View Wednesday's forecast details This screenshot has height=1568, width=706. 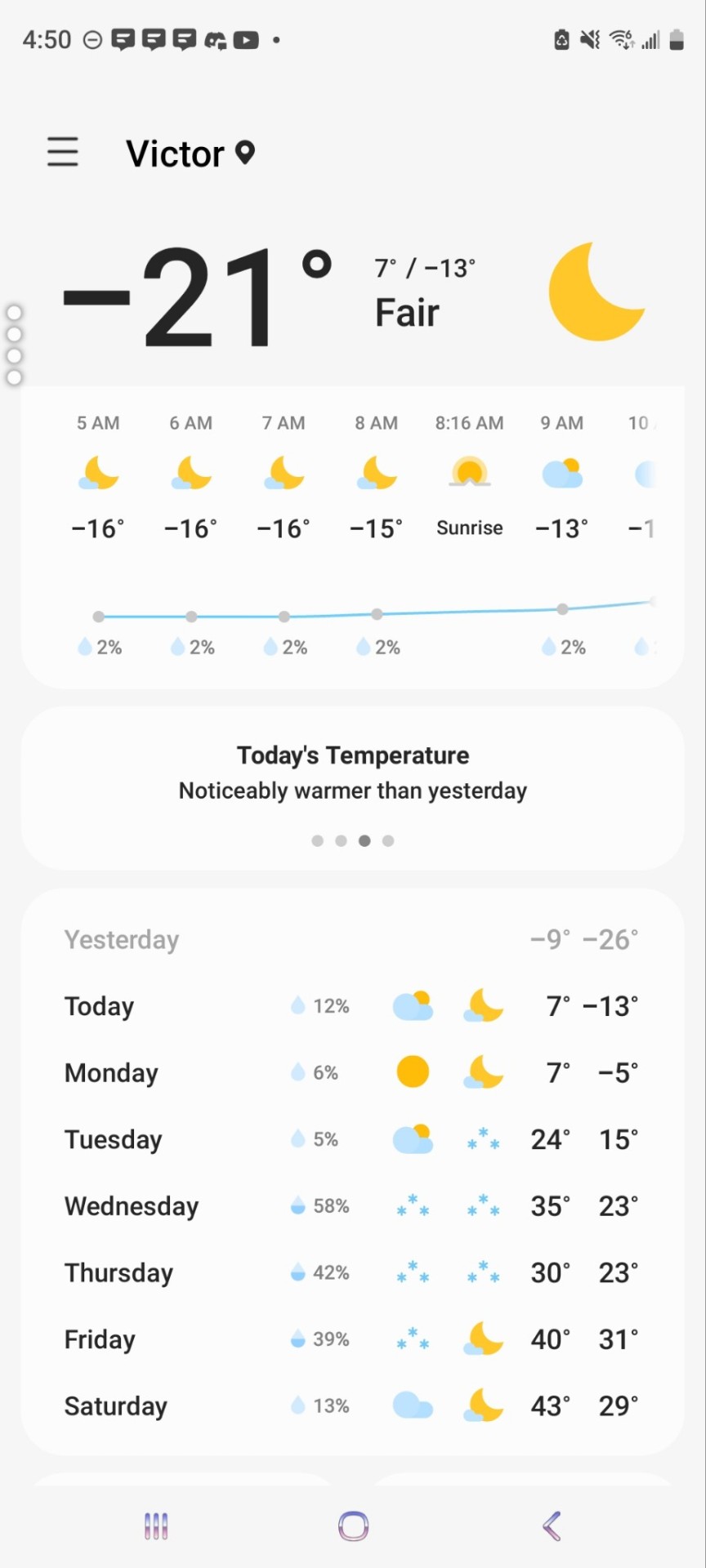351,1206
